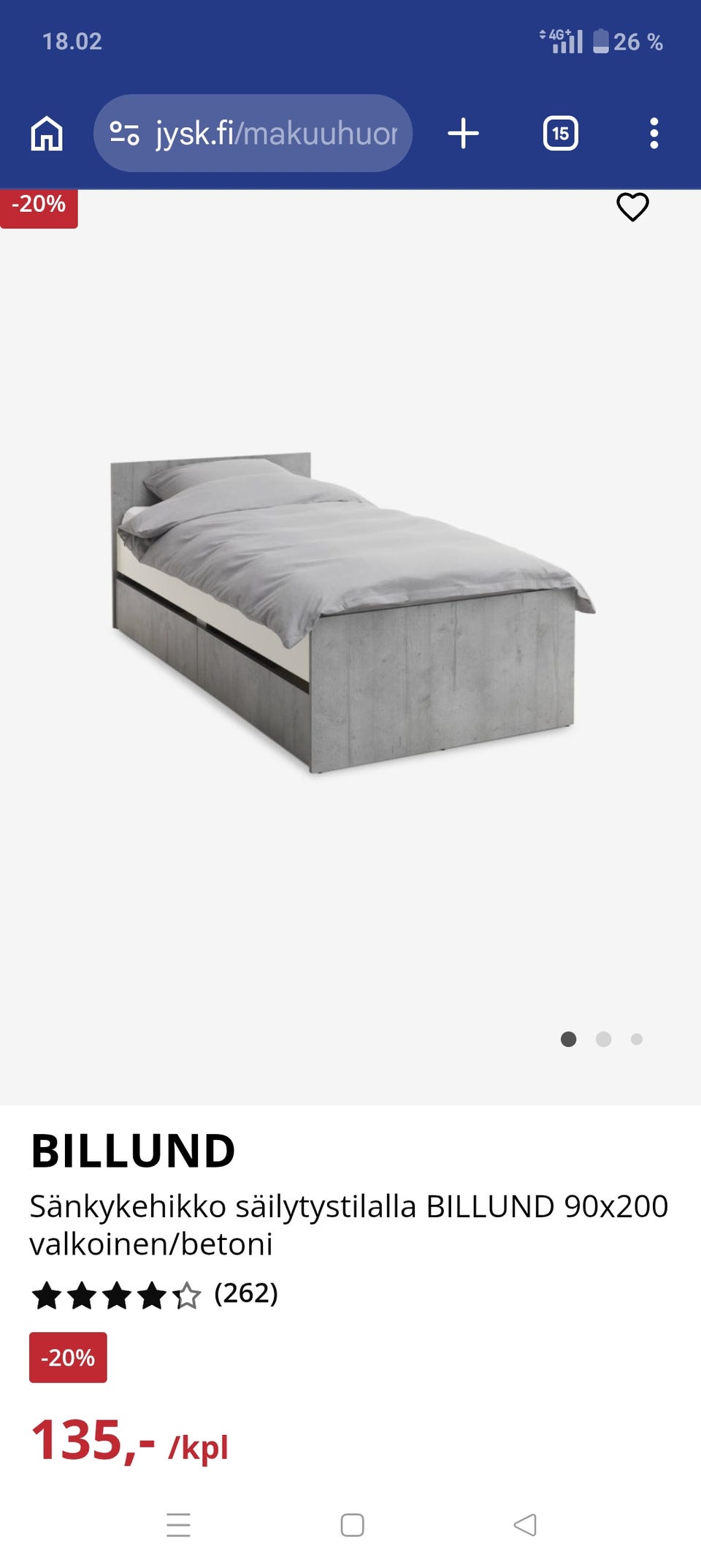This screenshot has height=1568, width=701.
Task: Tap the system back button
Action: (x=525, y=1525)
